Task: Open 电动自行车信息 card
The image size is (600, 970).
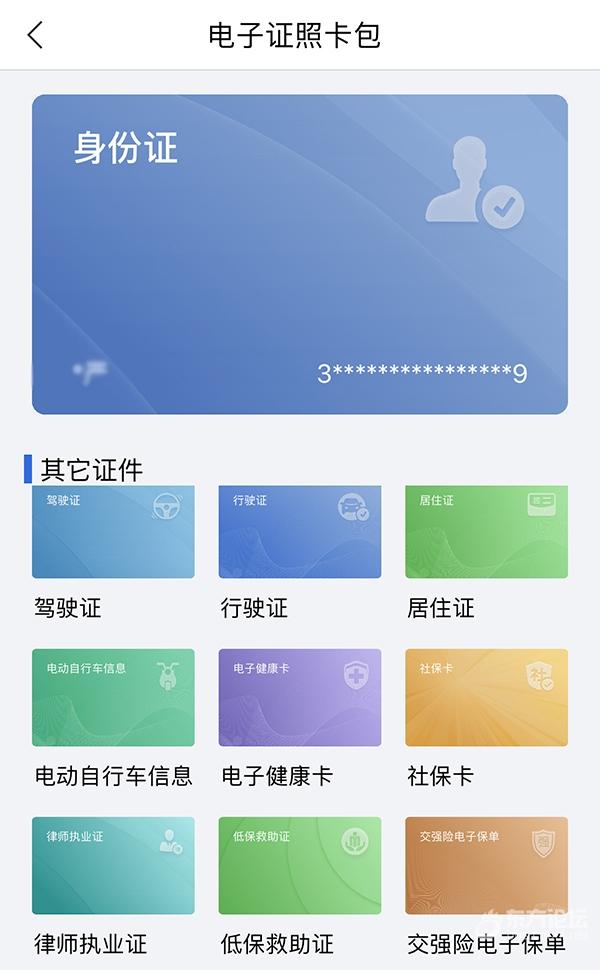Action: pyautogui.click(x=113, y=698)
